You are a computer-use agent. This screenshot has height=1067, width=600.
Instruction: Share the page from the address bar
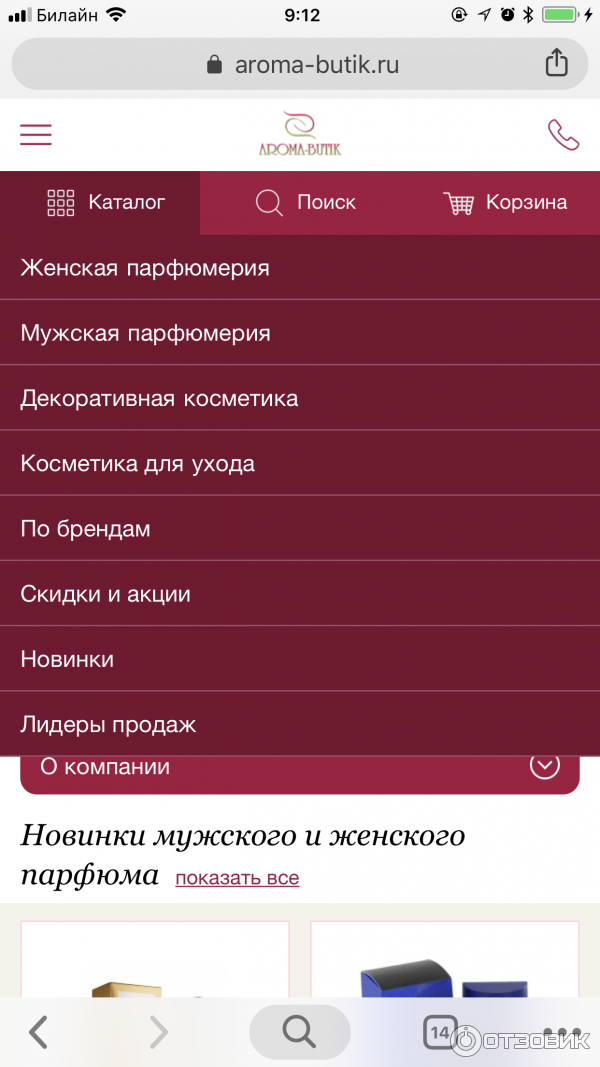click(x=556, y=64)
